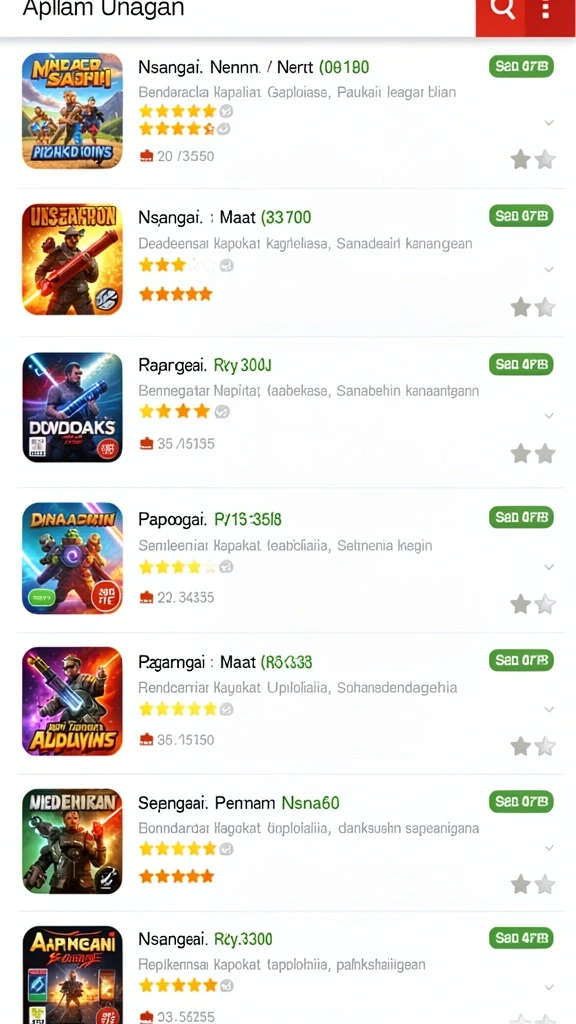Tap the green button on Pagamgai : Maat row

point(521,660)
